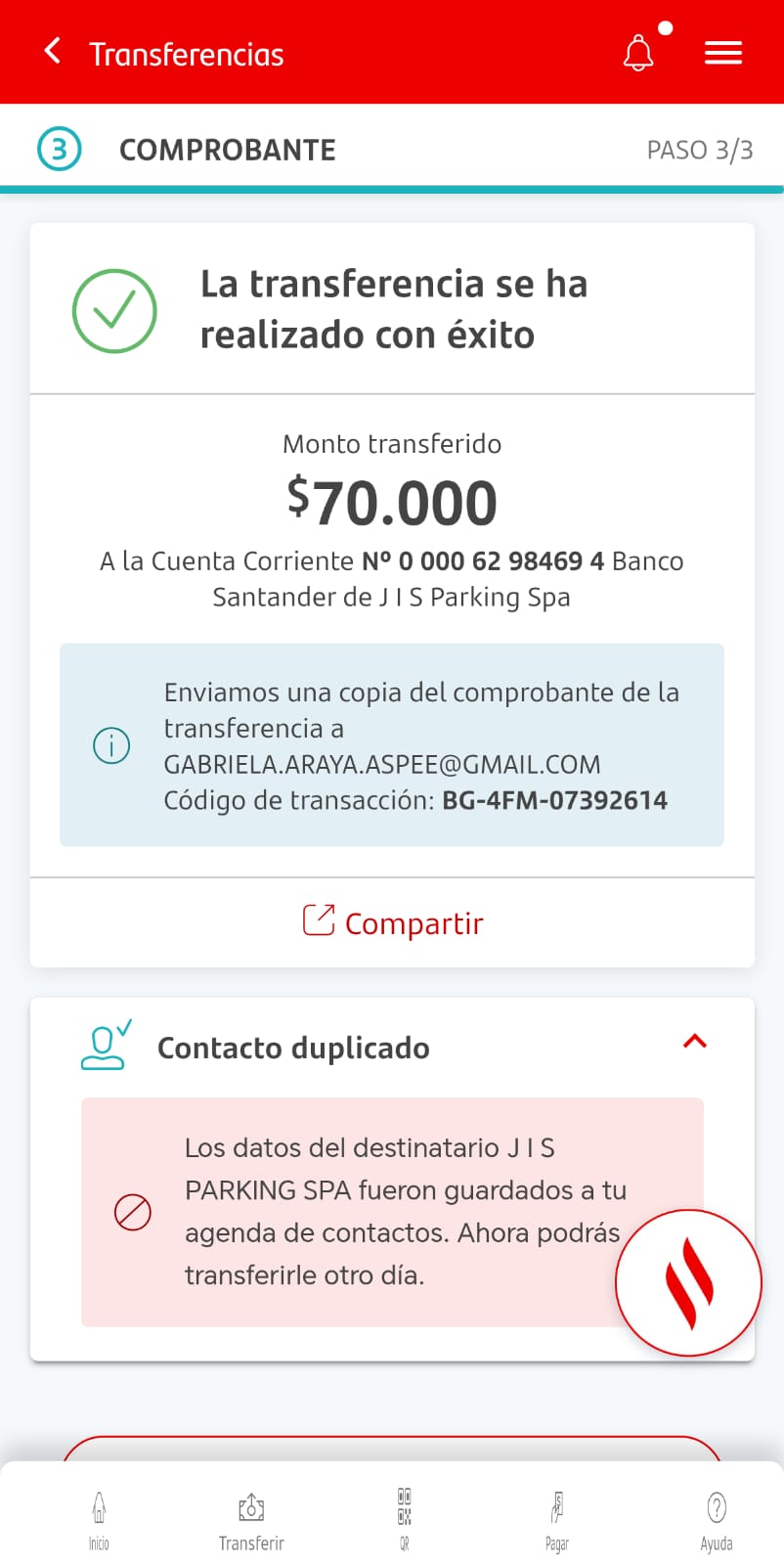
Task: Share the transfer receipt via Compartir
Action: pos(393,922)
